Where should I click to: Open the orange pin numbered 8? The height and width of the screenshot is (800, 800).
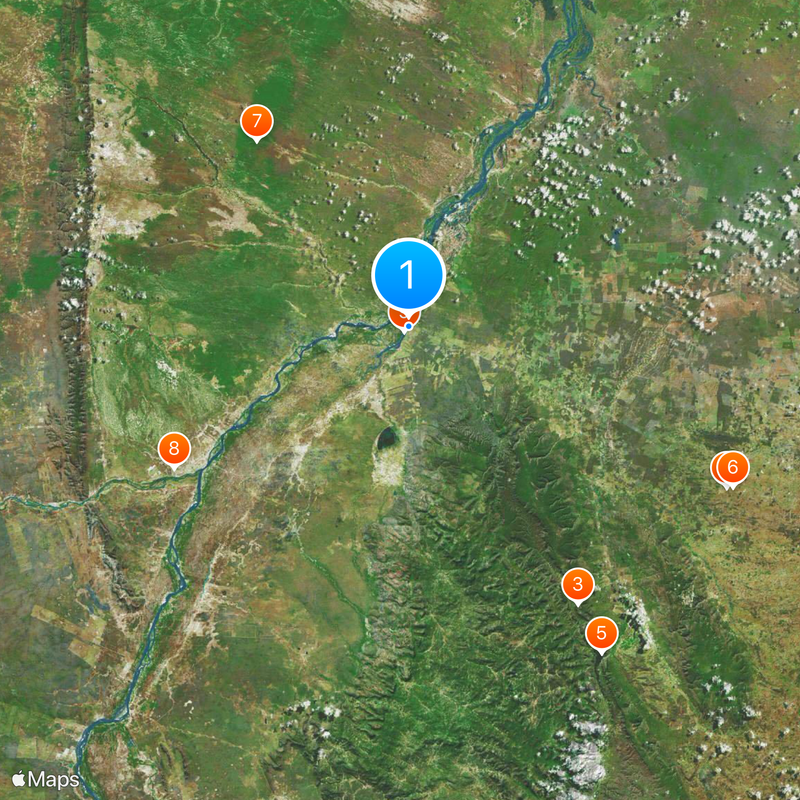[174, 449]
